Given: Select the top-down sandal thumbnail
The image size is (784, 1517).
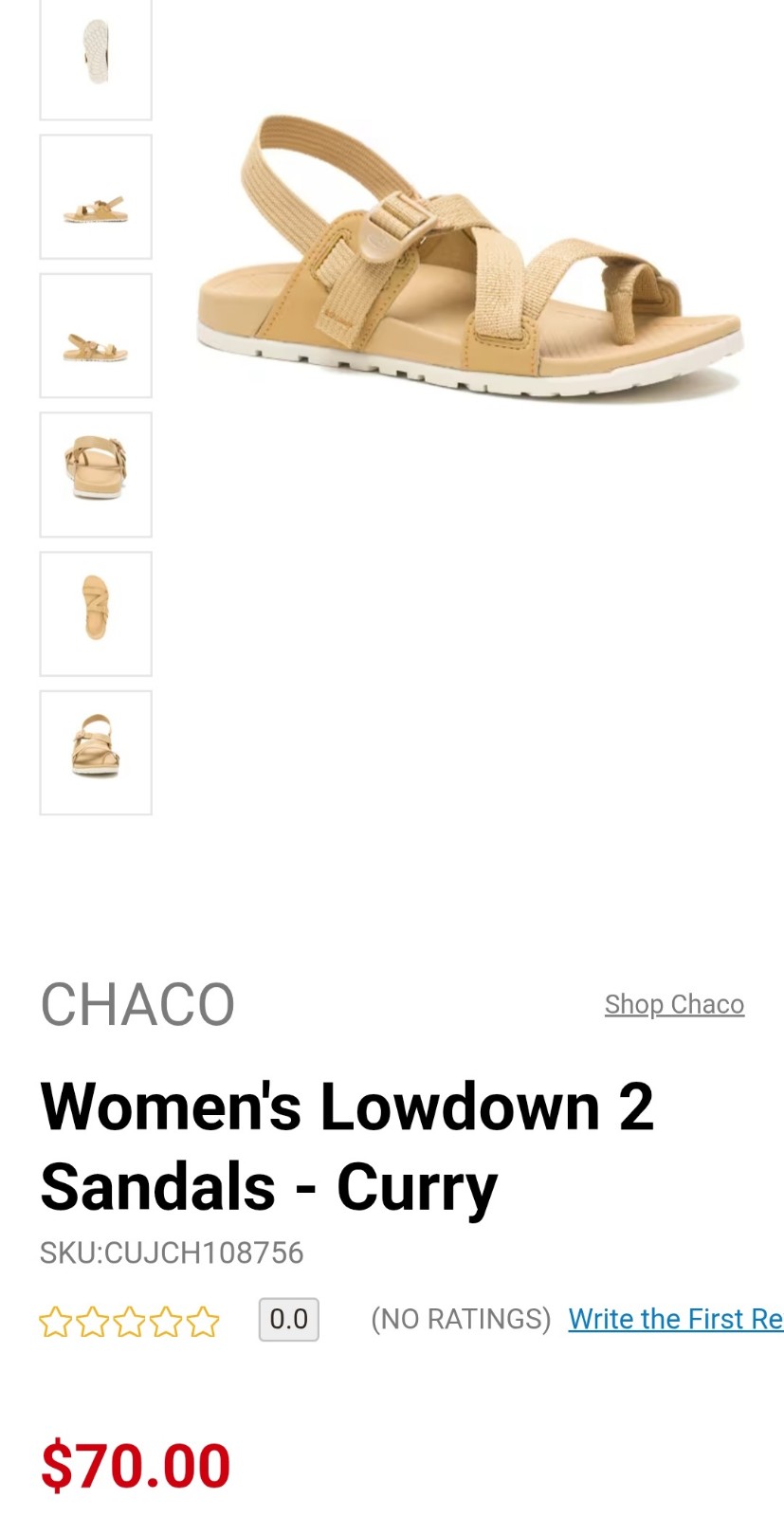Looking at the screenshot, I should (96, 613).
